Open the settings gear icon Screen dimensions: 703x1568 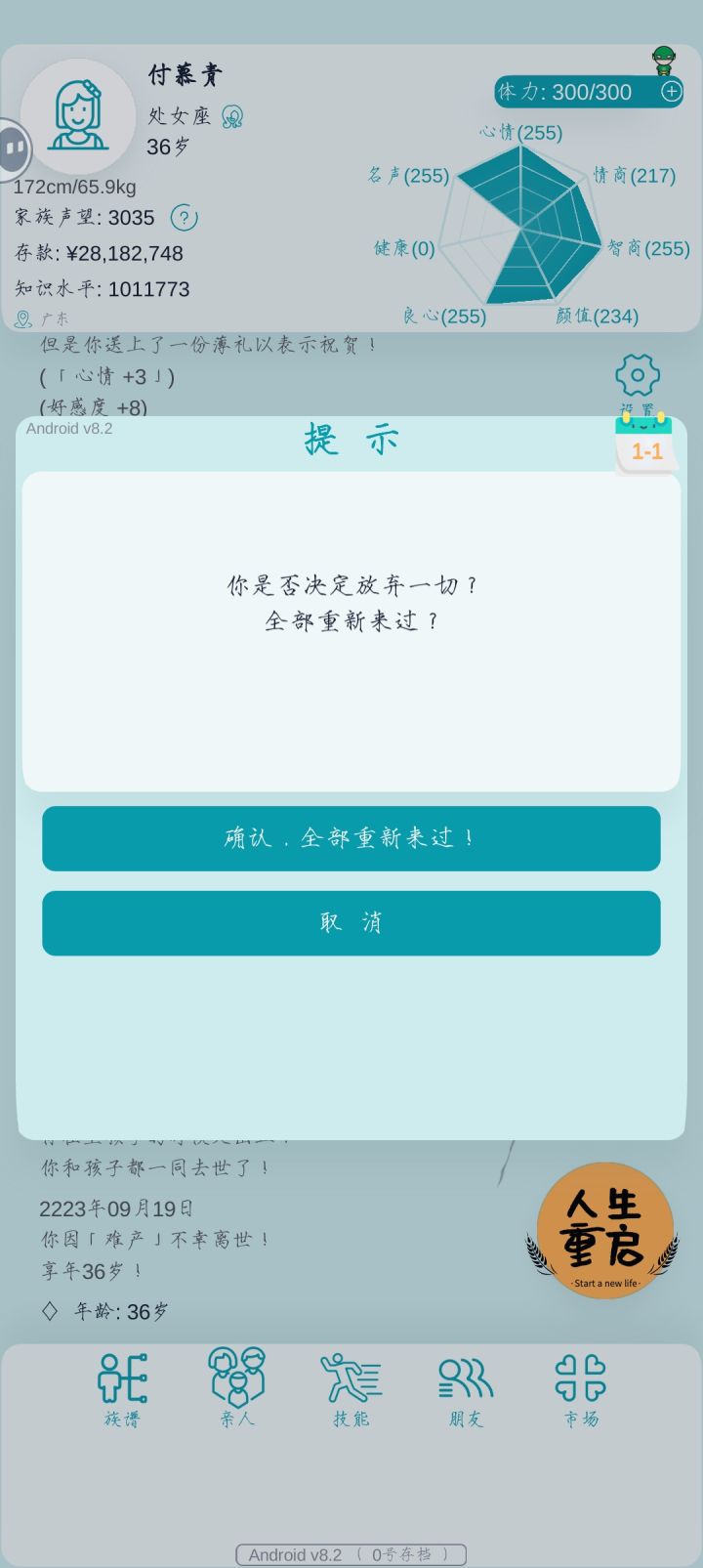tap(637, 374)
